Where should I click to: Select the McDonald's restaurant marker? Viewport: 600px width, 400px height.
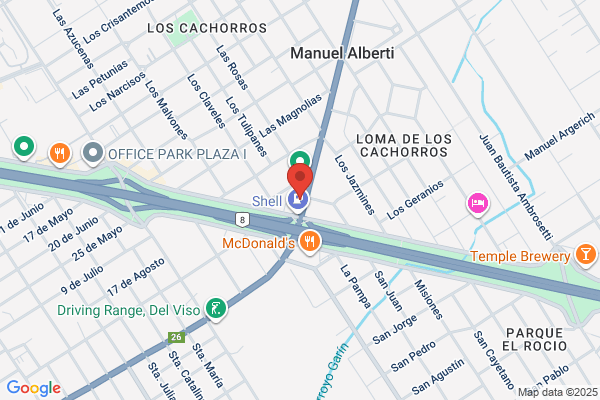[310, 242]
